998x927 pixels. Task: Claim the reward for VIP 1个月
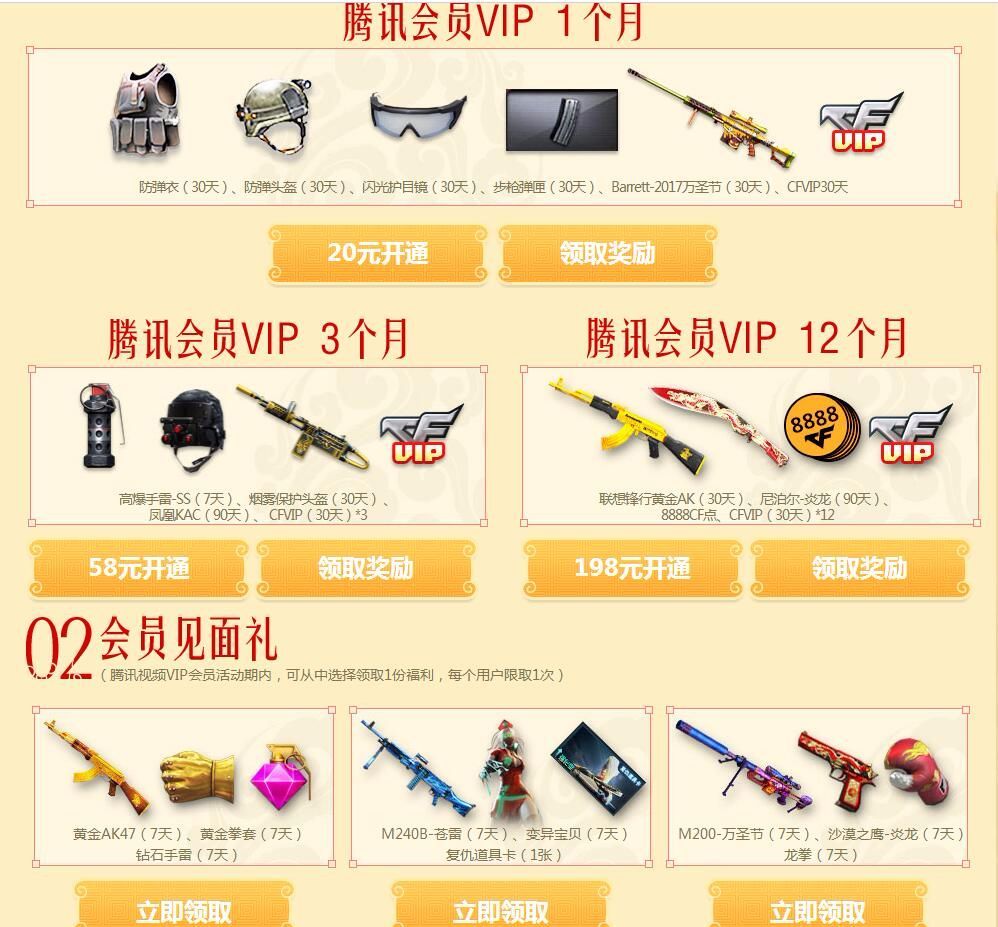point(607,253)
